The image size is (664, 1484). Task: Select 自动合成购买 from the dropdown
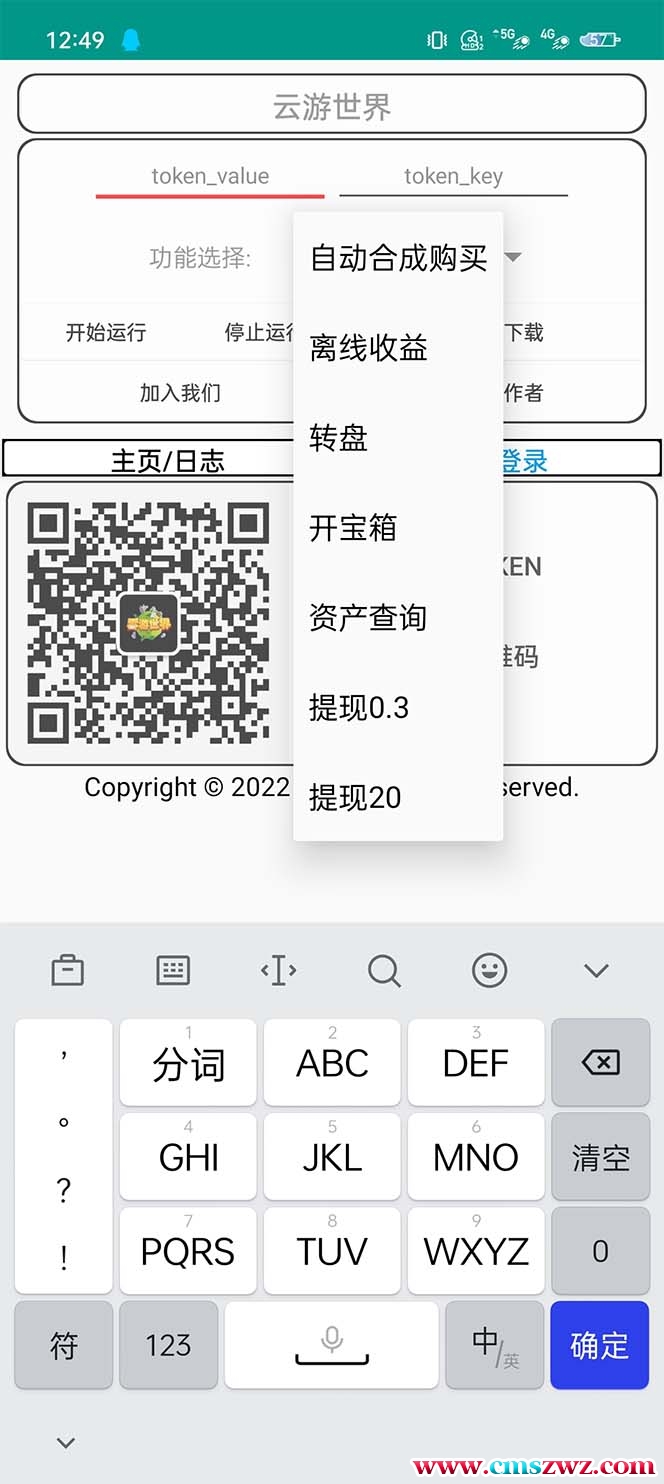pyautogui.click(x=398, y=258)
